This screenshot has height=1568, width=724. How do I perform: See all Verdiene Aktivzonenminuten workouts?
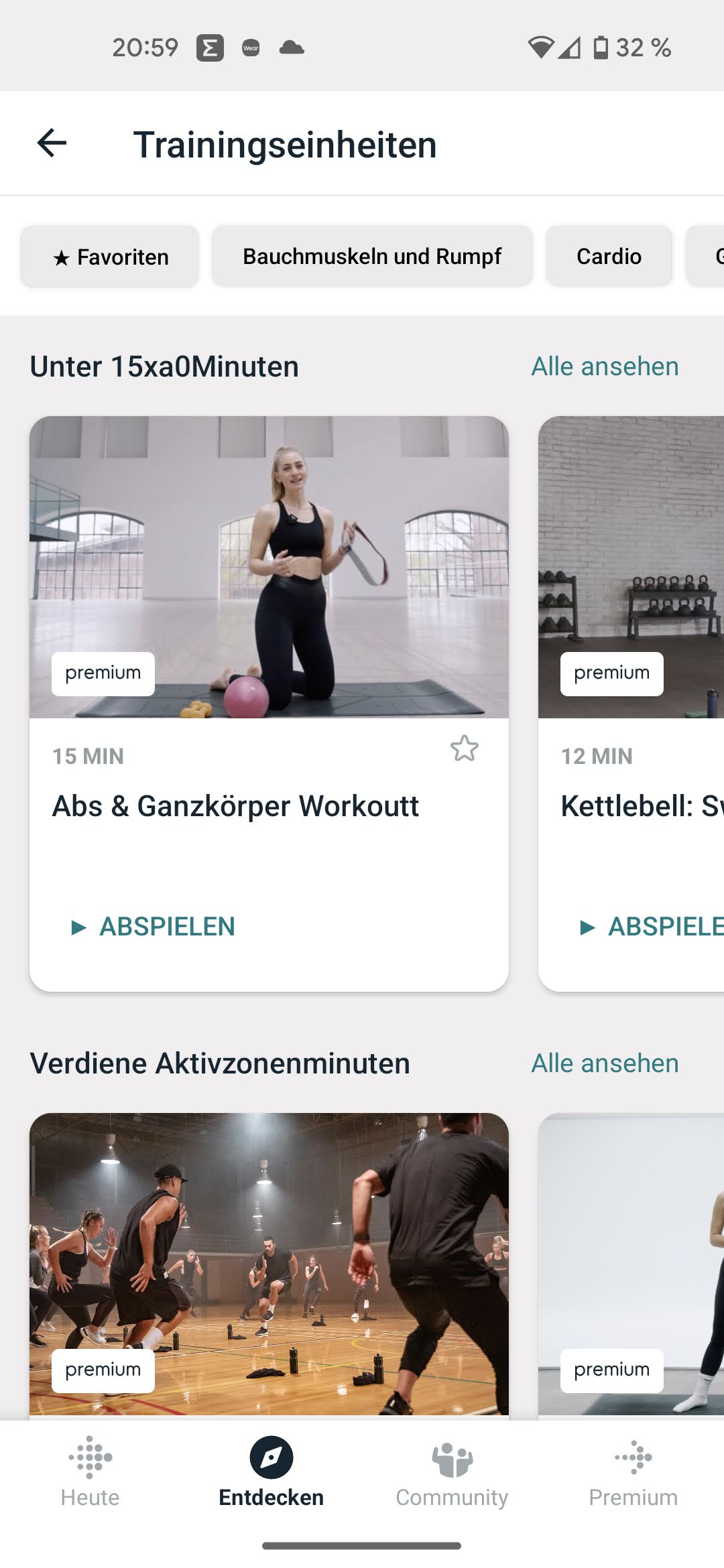[605, 1063]
